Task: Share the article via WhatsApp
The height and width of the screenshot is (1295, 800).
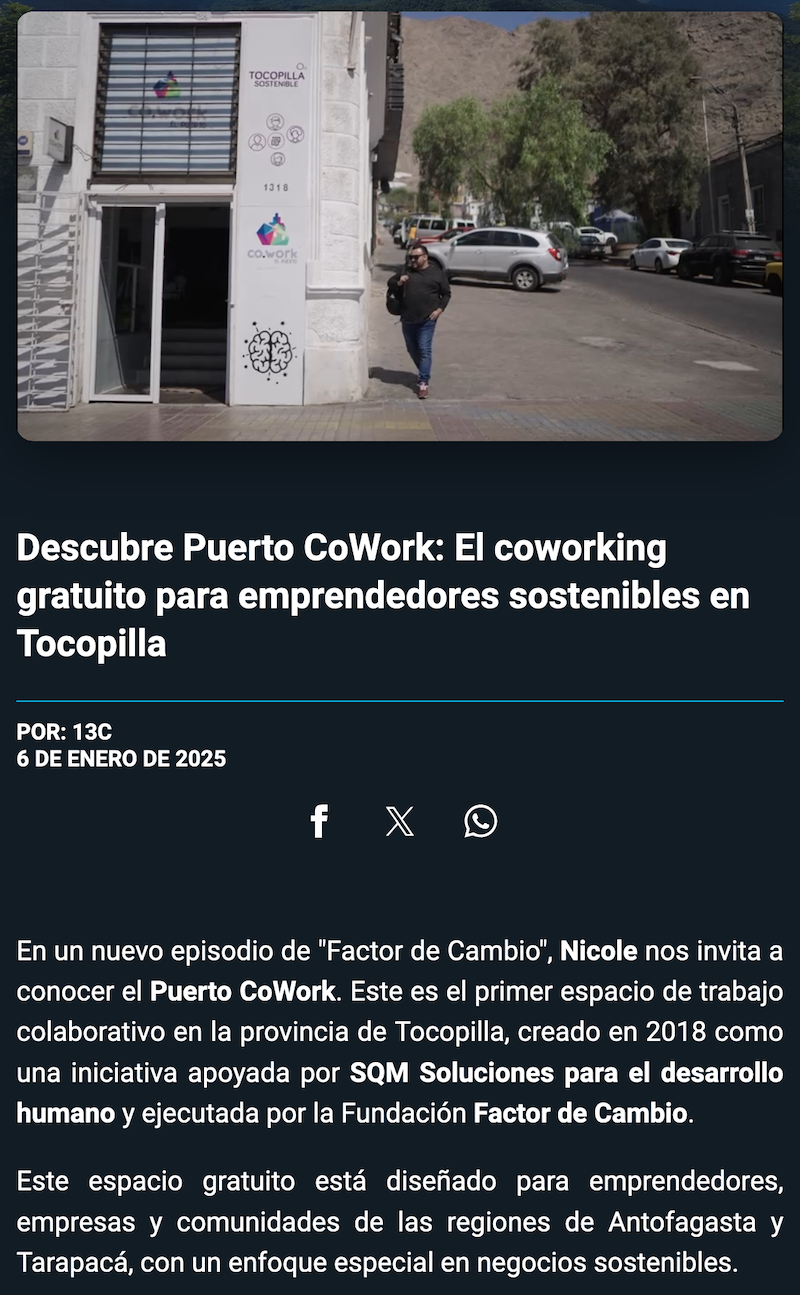Action: (x=480, y=821)
